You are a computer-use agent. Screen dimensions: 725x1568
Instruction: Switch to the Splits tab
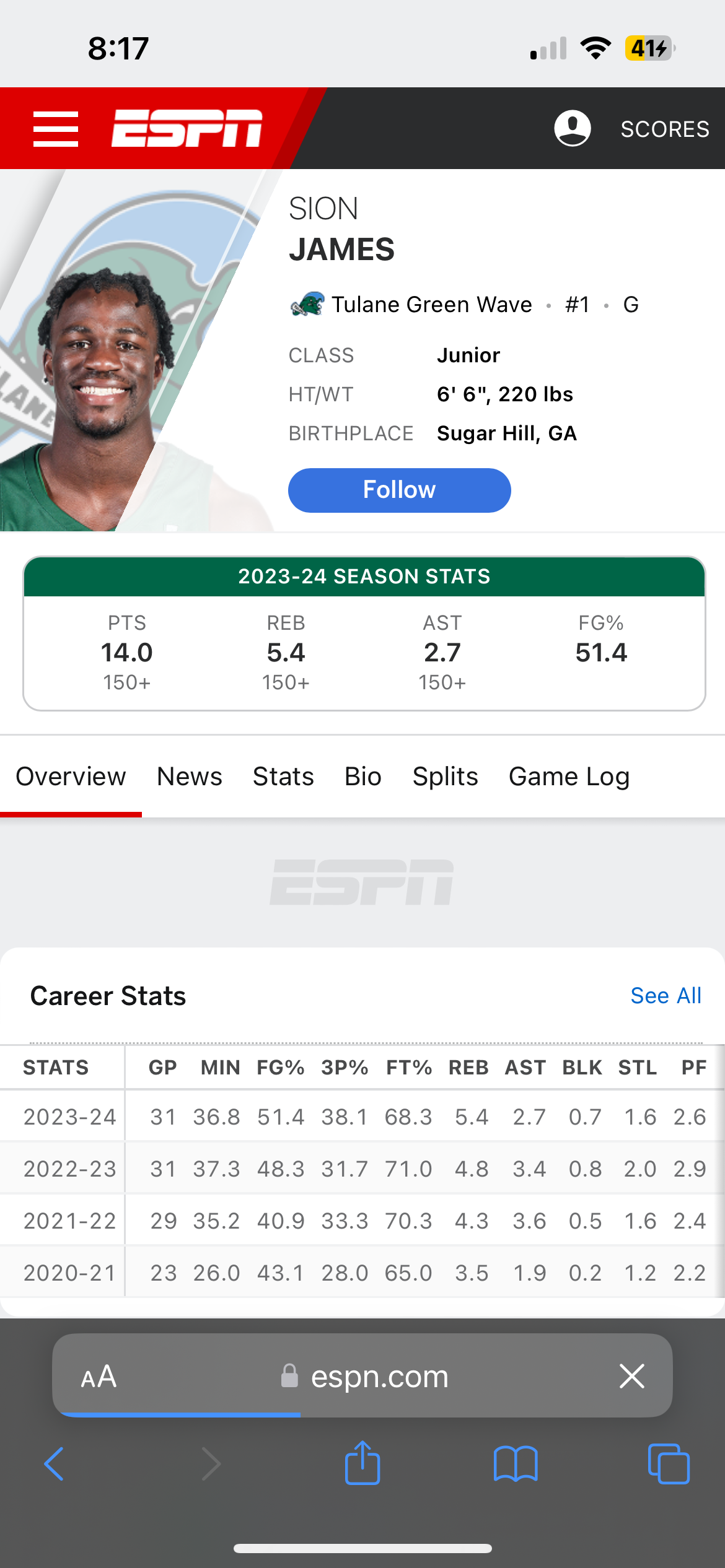[445, 777]
